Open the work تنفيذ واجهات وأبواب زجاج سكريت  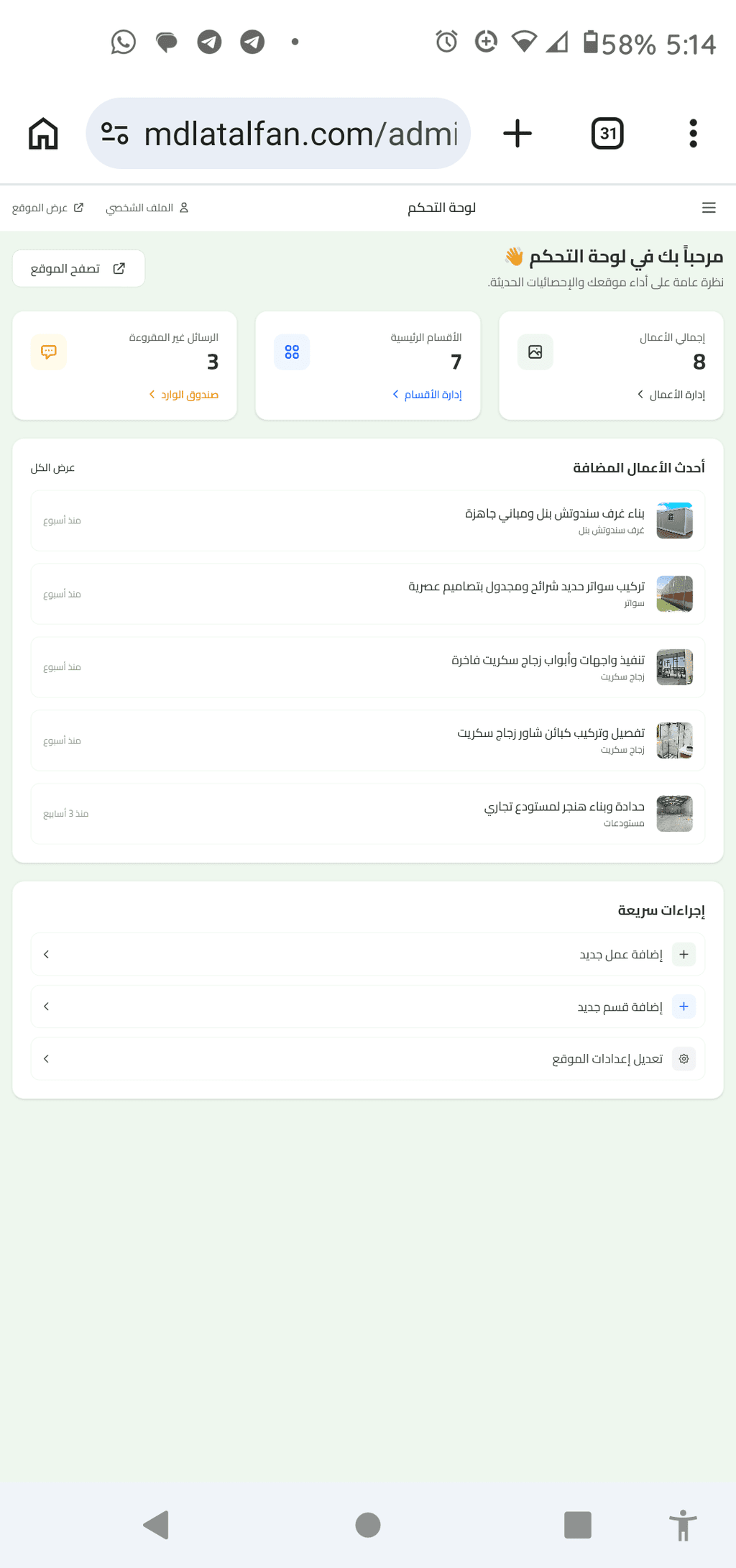tap(368, 667)
